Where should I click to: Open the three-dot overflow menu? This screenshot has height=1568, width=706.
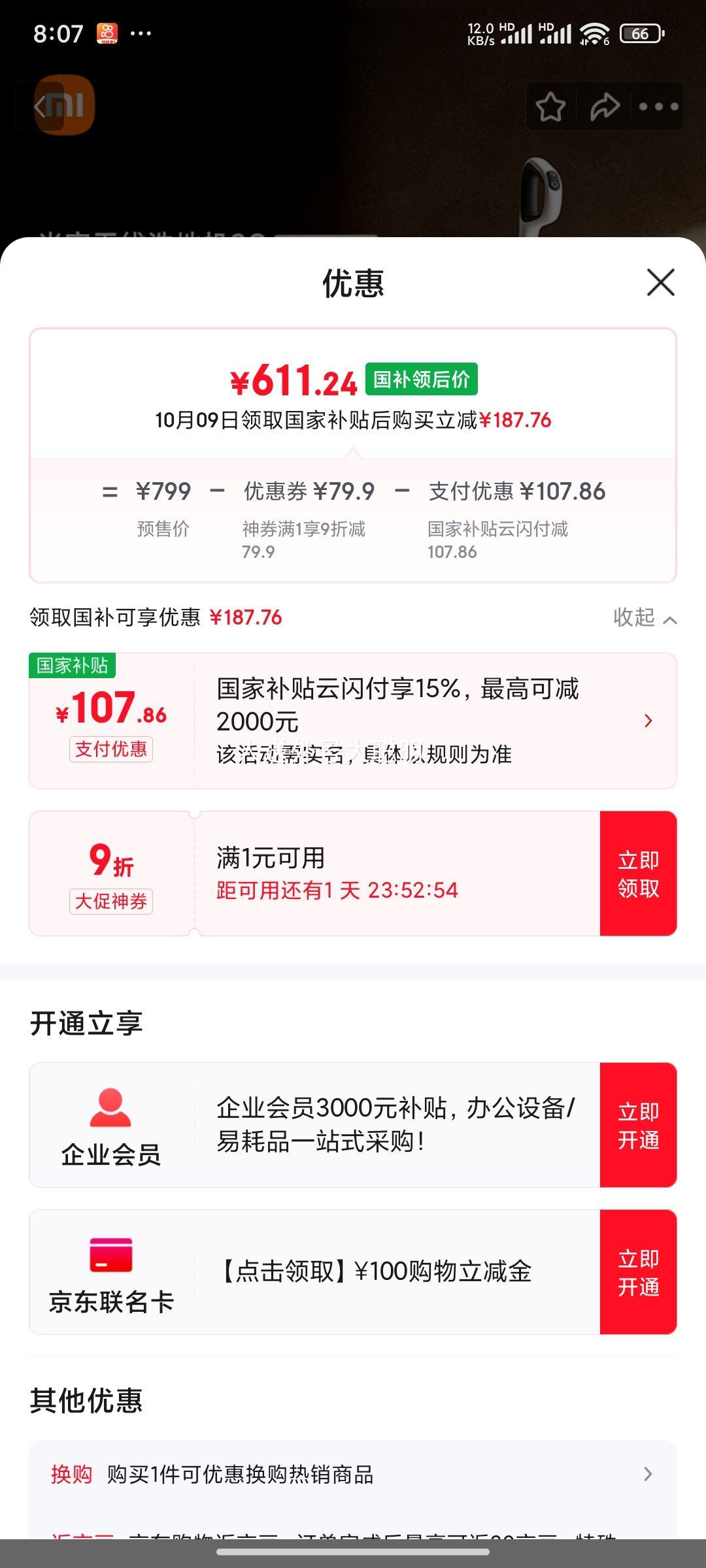[x=658, y=106]
